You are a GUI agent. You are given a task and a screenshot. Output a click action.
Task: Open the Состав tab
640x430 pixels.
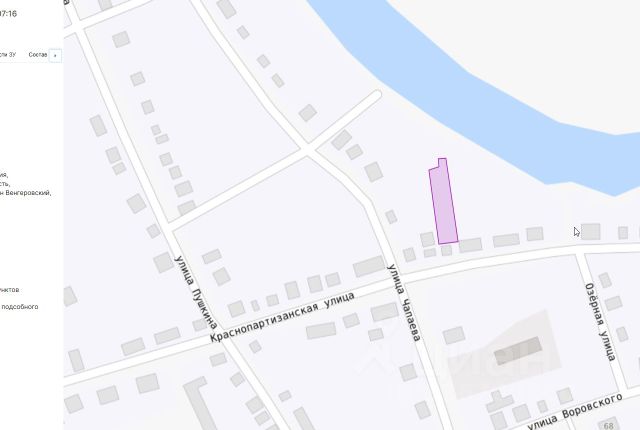38,54
